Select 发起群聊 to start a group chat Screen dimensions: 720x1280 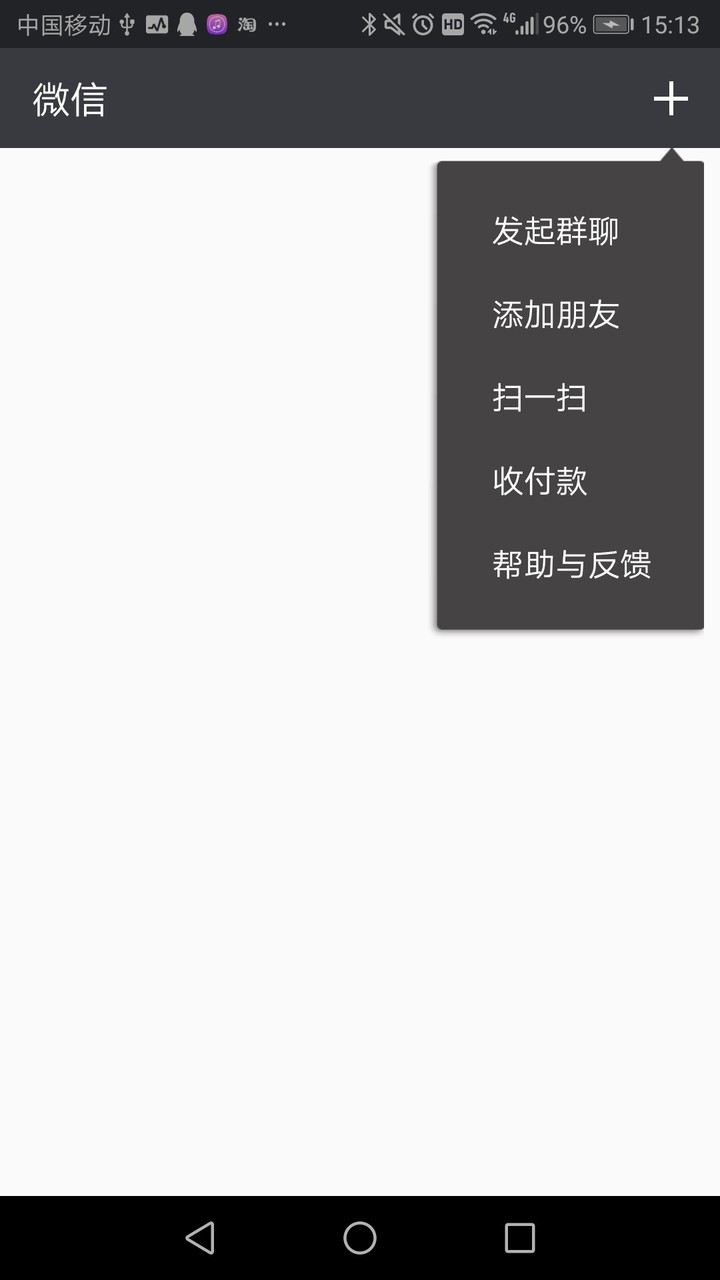555,231
